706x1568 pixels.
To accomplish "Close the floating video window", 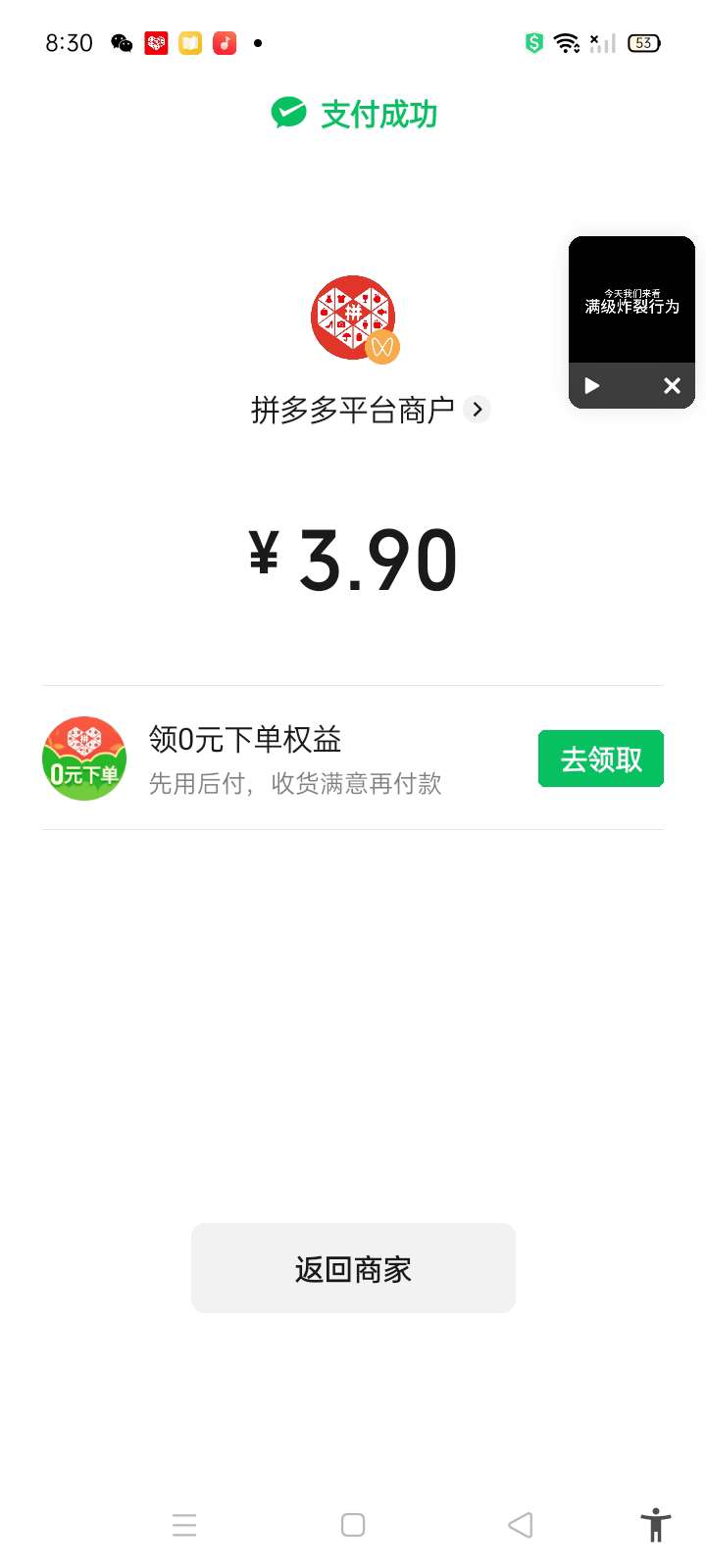I will click(672, 386).
